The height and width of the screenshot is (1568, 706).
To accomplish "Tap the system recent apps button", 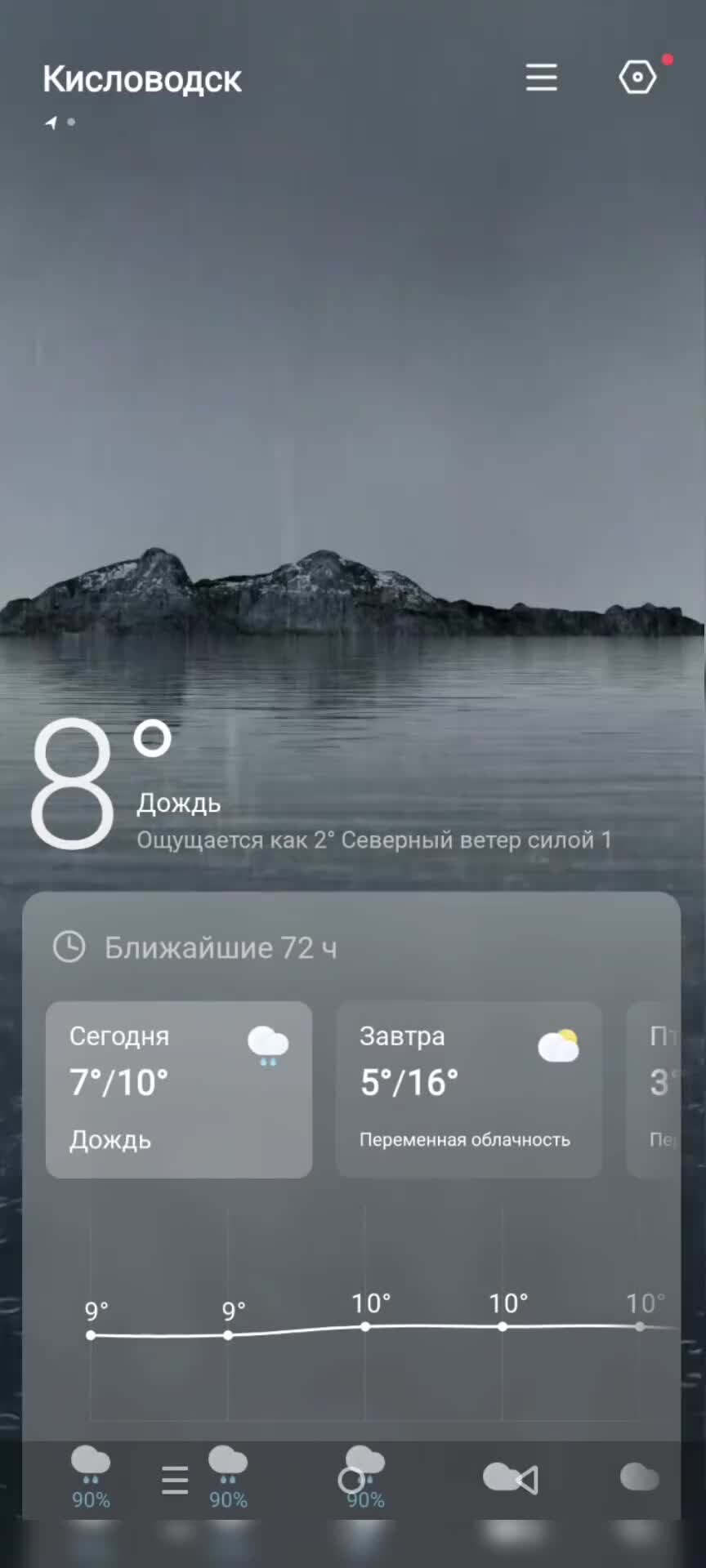I will tap(175, 1480).
